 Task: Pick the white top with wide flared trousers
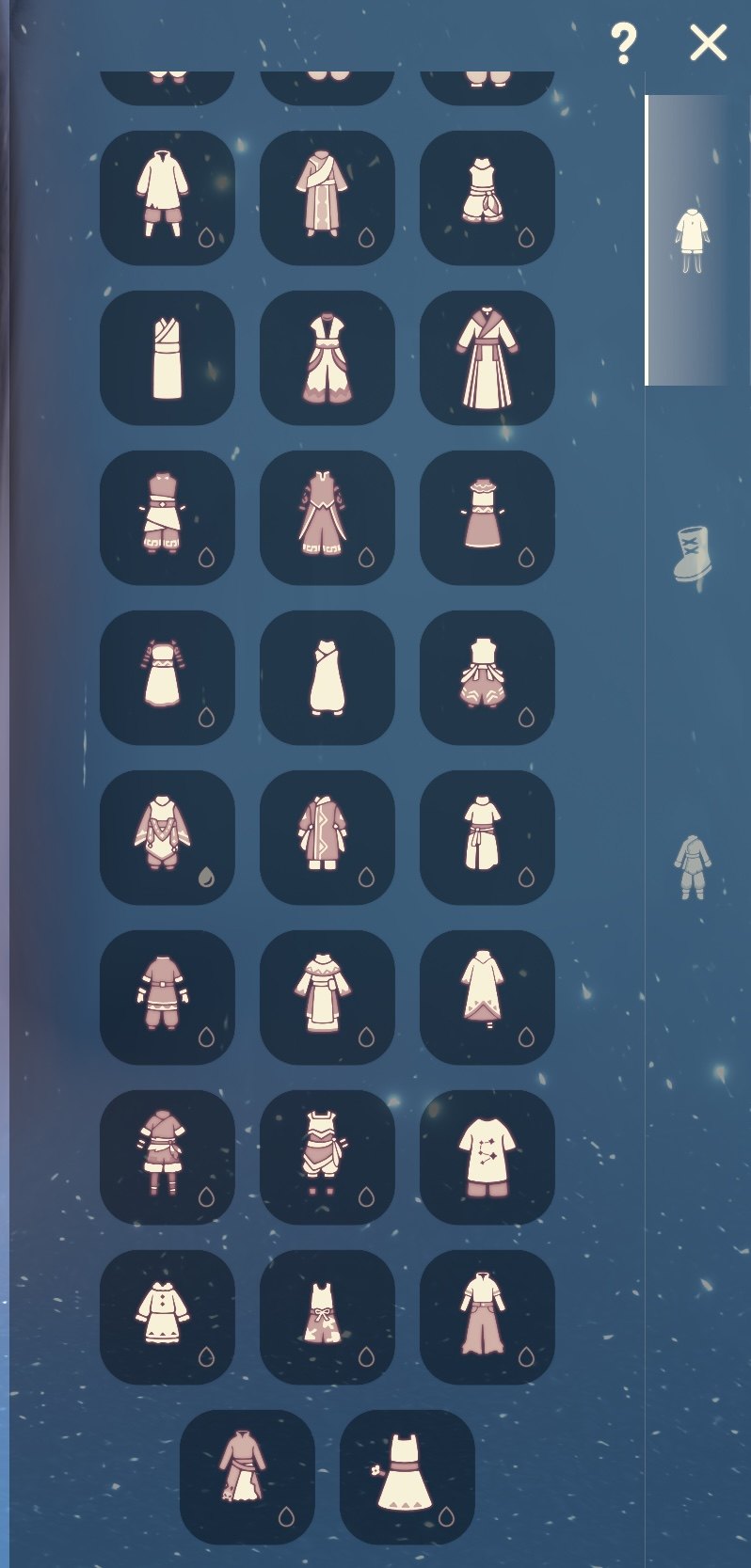487,1317
